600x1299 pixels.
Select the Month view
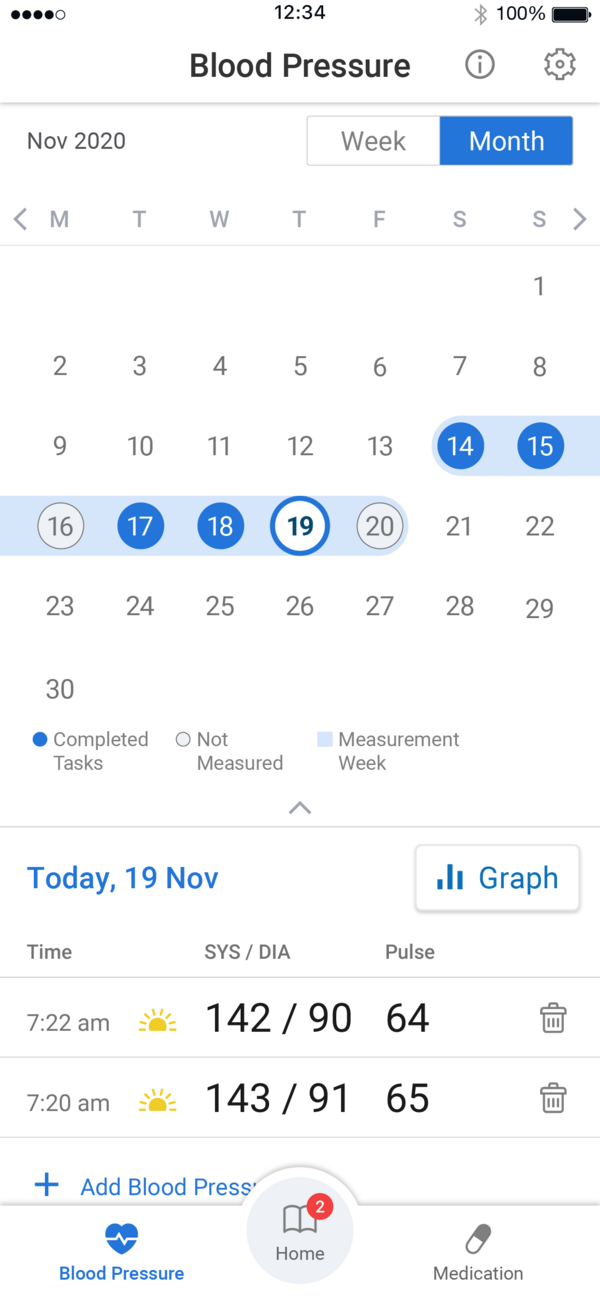pos(506,141)
